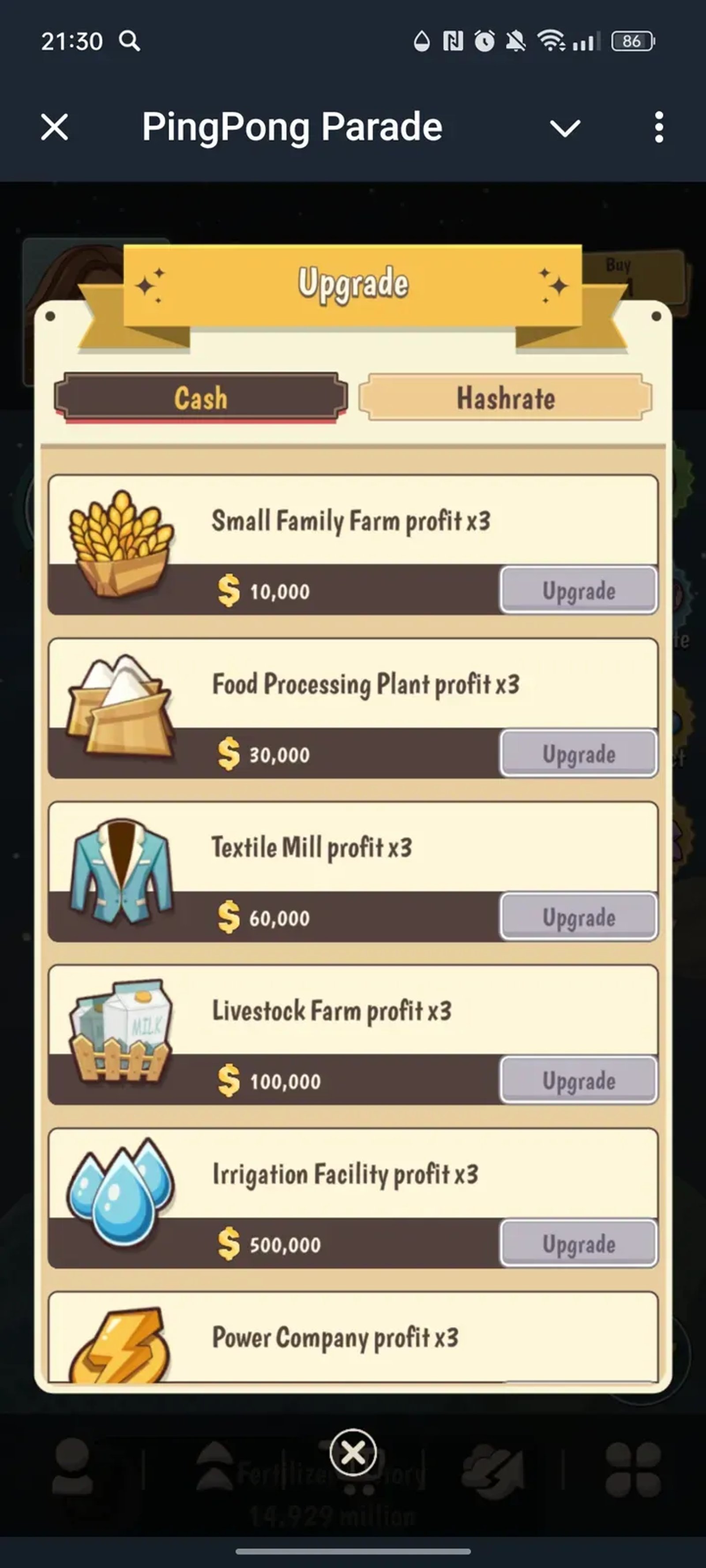Purchase the Irrigation Facility profit x3 upgrade
The width and height of the screenshot is (706, 1568).
(x=578, y=1243)
